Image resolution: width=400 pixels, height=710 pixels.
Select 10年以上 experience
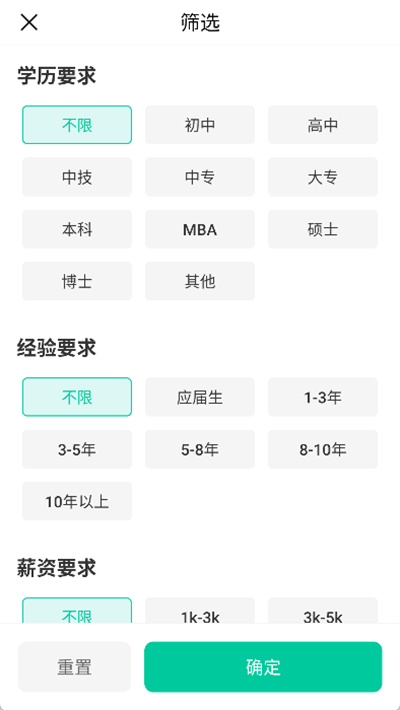[x=77, y=501]
